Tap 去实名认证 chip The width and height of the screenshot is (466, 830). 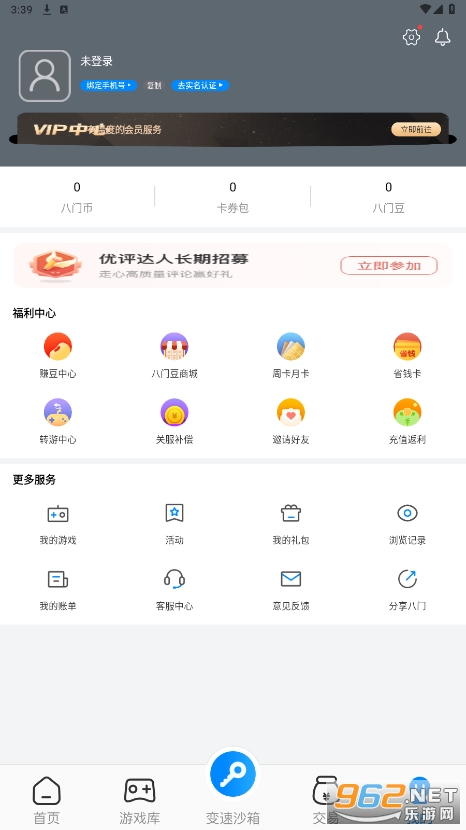tap(200, 85)
